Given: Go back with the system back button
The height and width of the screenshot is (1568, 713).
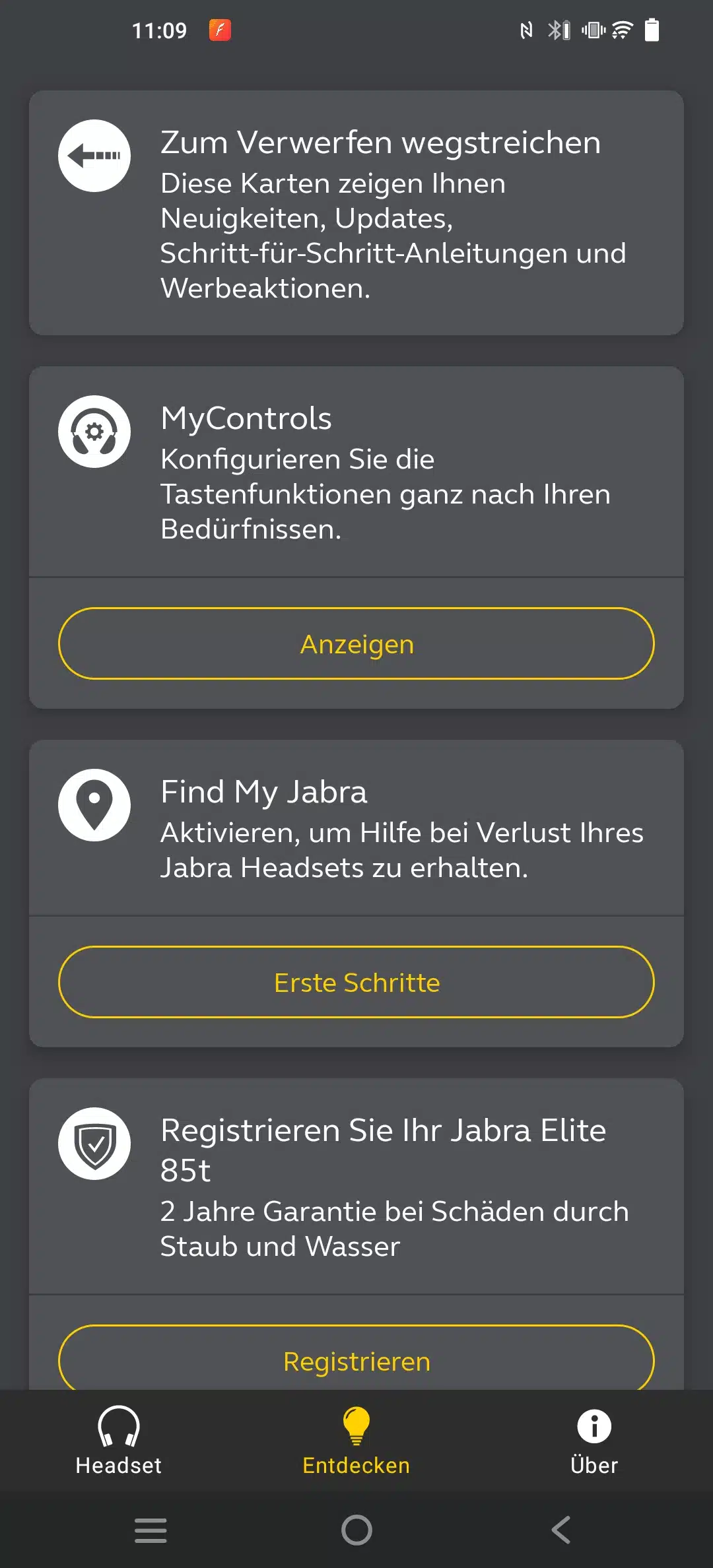Looking at the screenshot, I should tap(561, 1530).
